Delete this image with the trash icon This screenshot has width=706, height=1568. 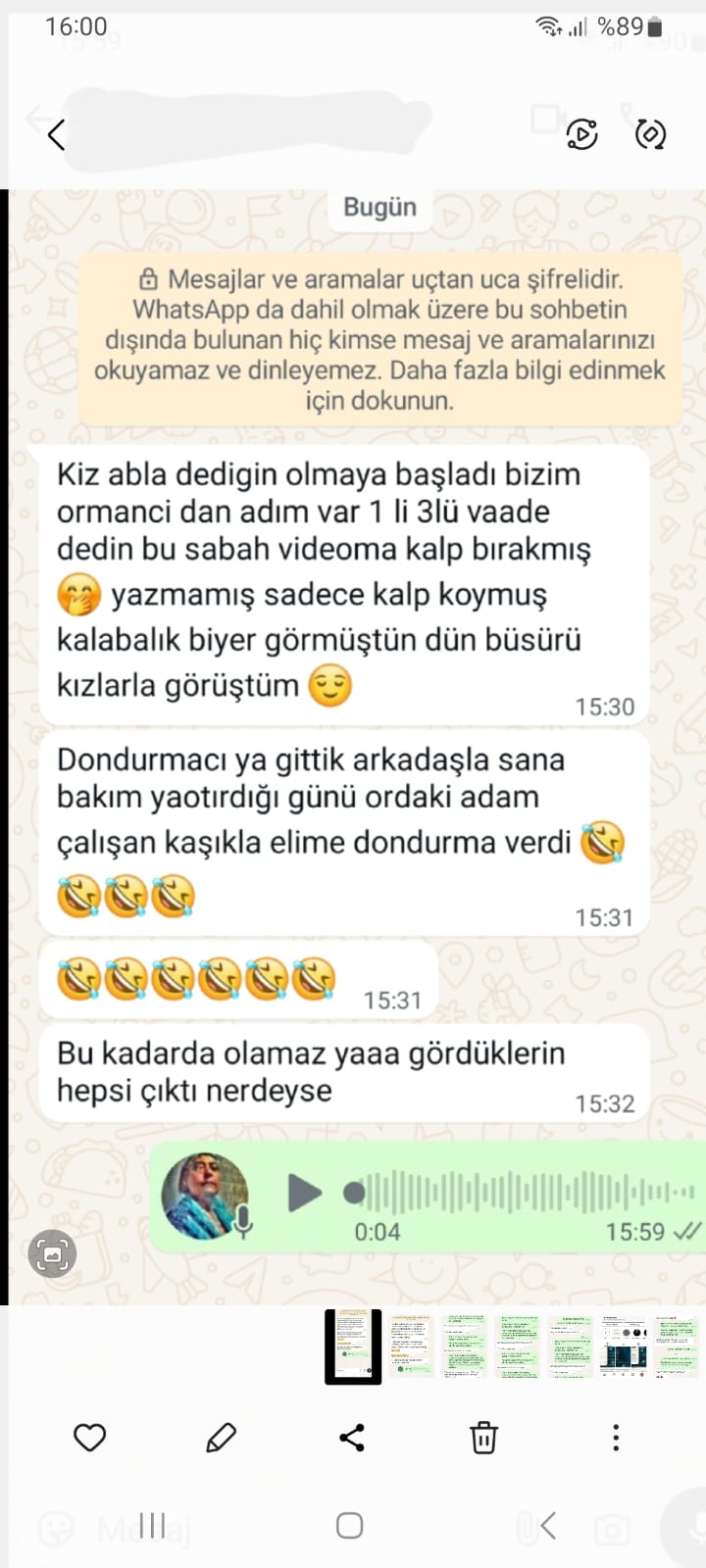coord(483,1438)
